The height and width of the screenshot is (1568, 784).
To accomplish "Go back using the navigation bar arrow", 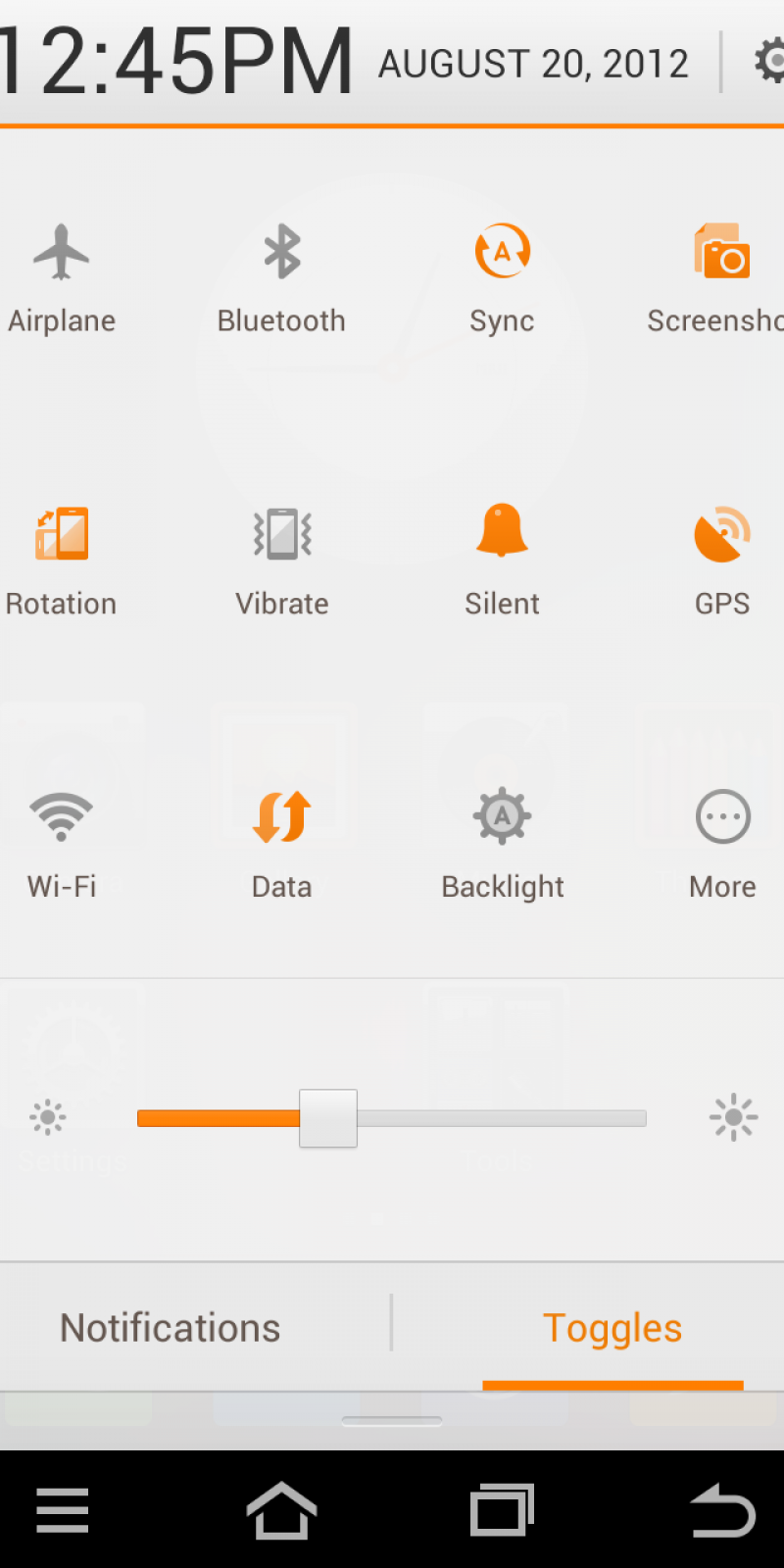I will coord(722,1510).
